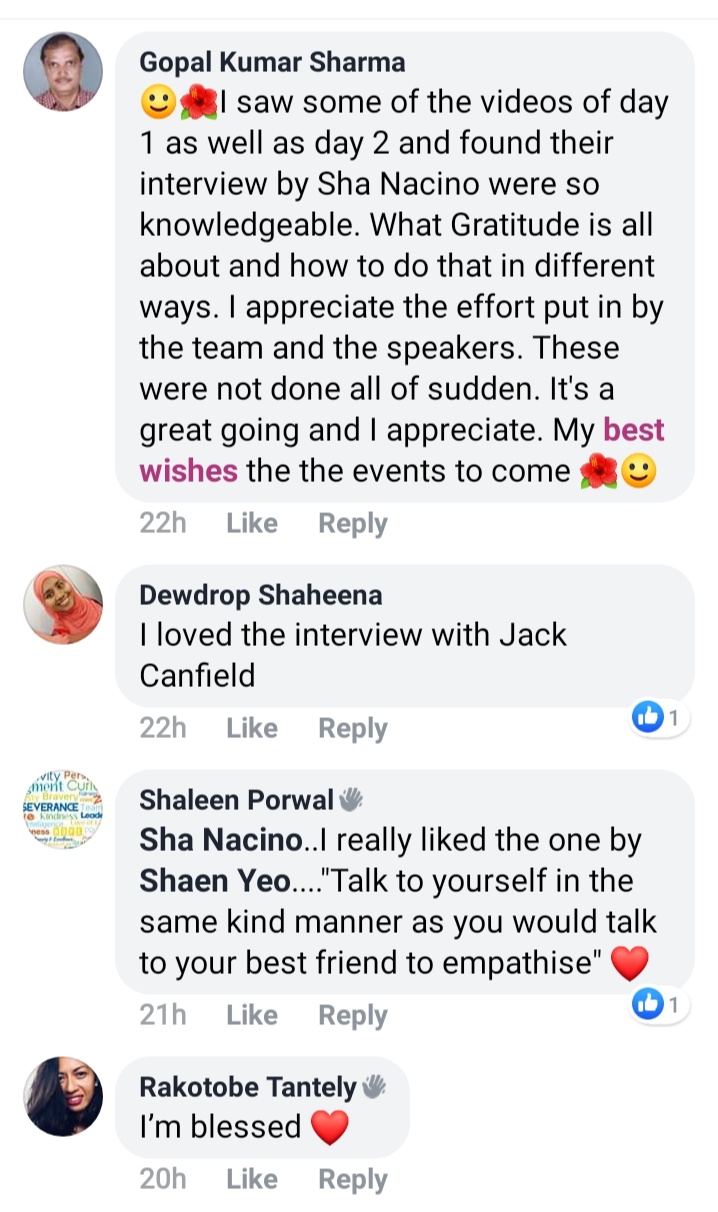The image size is (718, 1212).
Task: Open Rakotobe Tantely's profile name
Action: (248, 1087)
